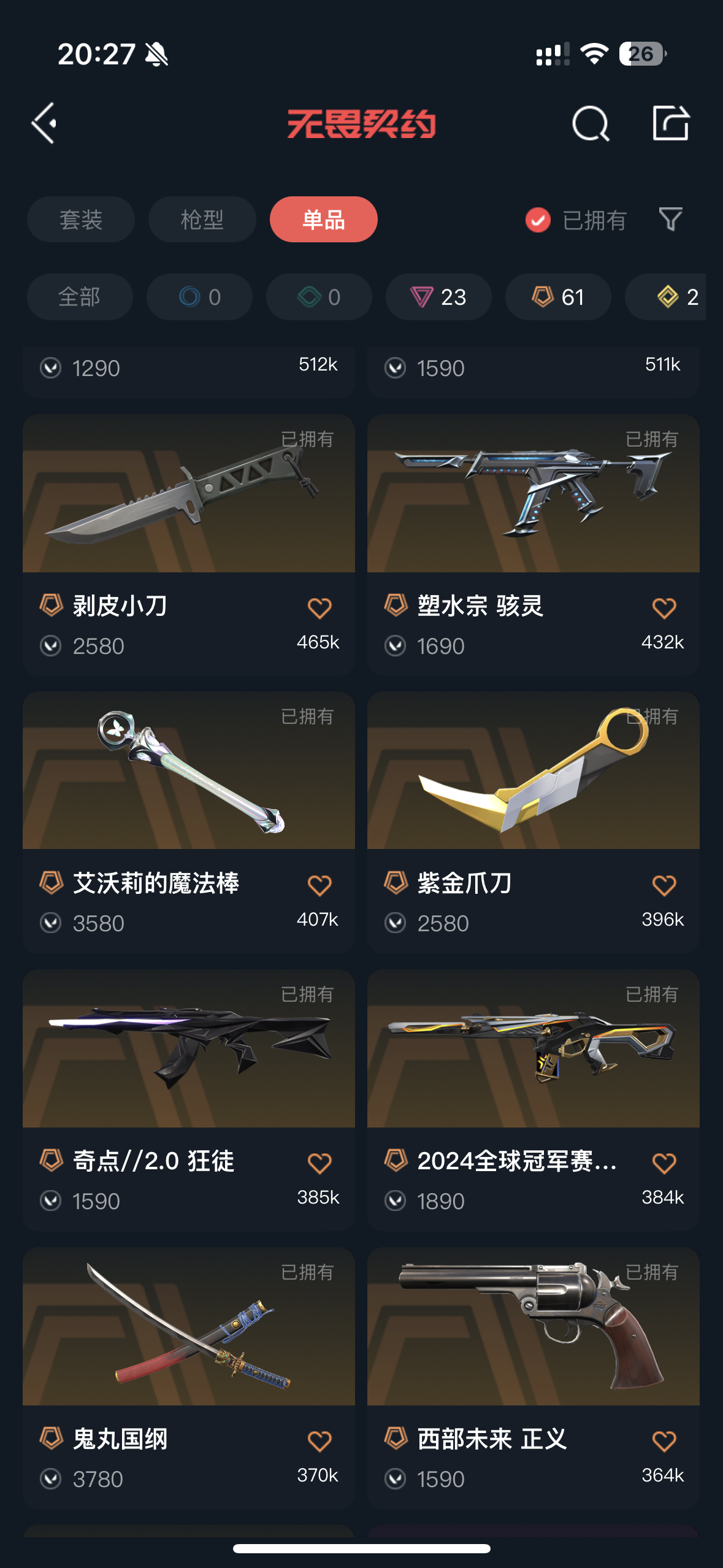Open the 奇点//2.0 狂徒 card

click(189, 1100)
